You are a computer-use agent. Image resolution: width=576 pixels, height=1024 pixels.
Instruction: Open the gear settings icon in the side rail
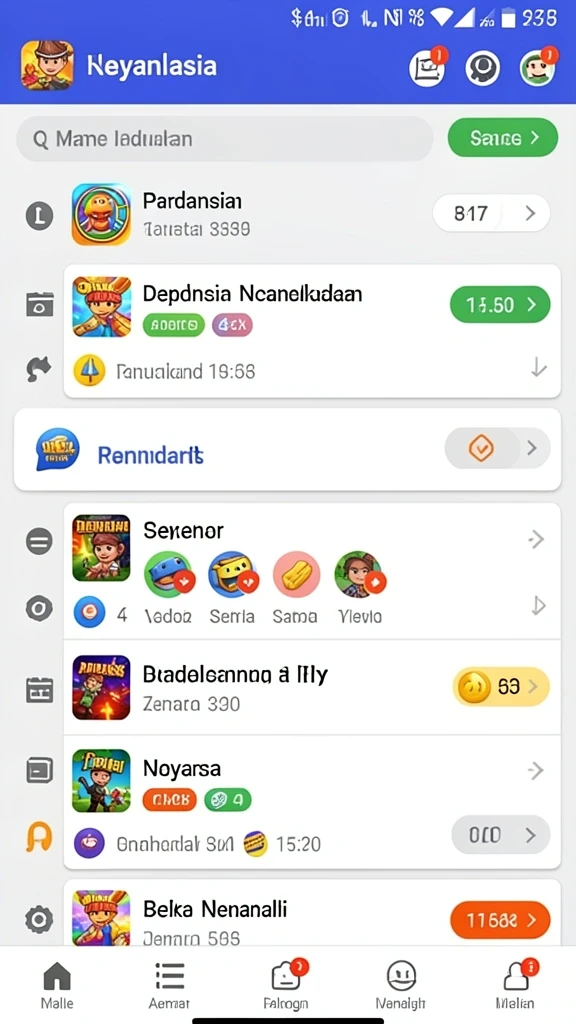(x=39, y=921)
